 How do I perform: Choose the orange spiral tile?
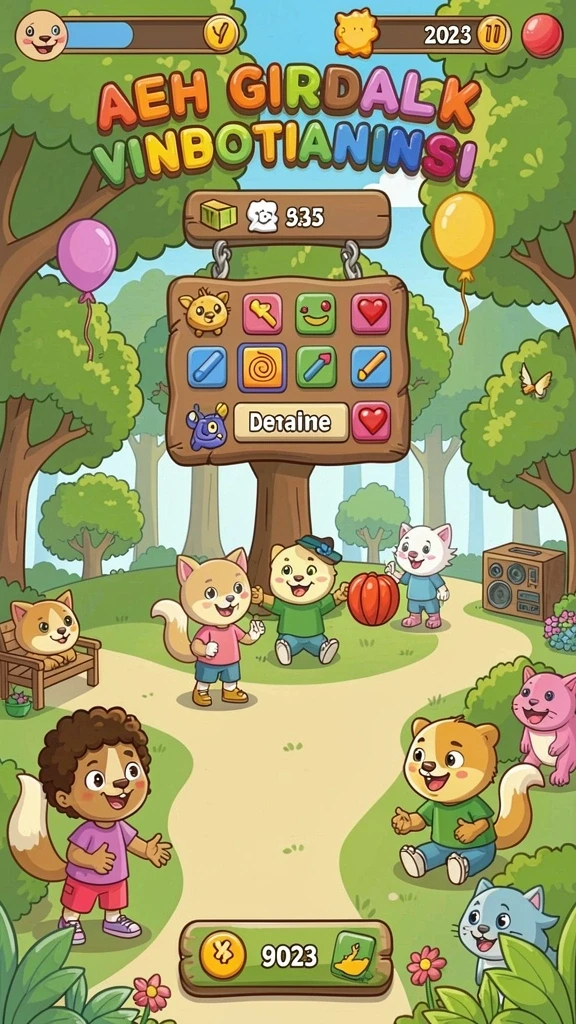click(x=262, y=367)
